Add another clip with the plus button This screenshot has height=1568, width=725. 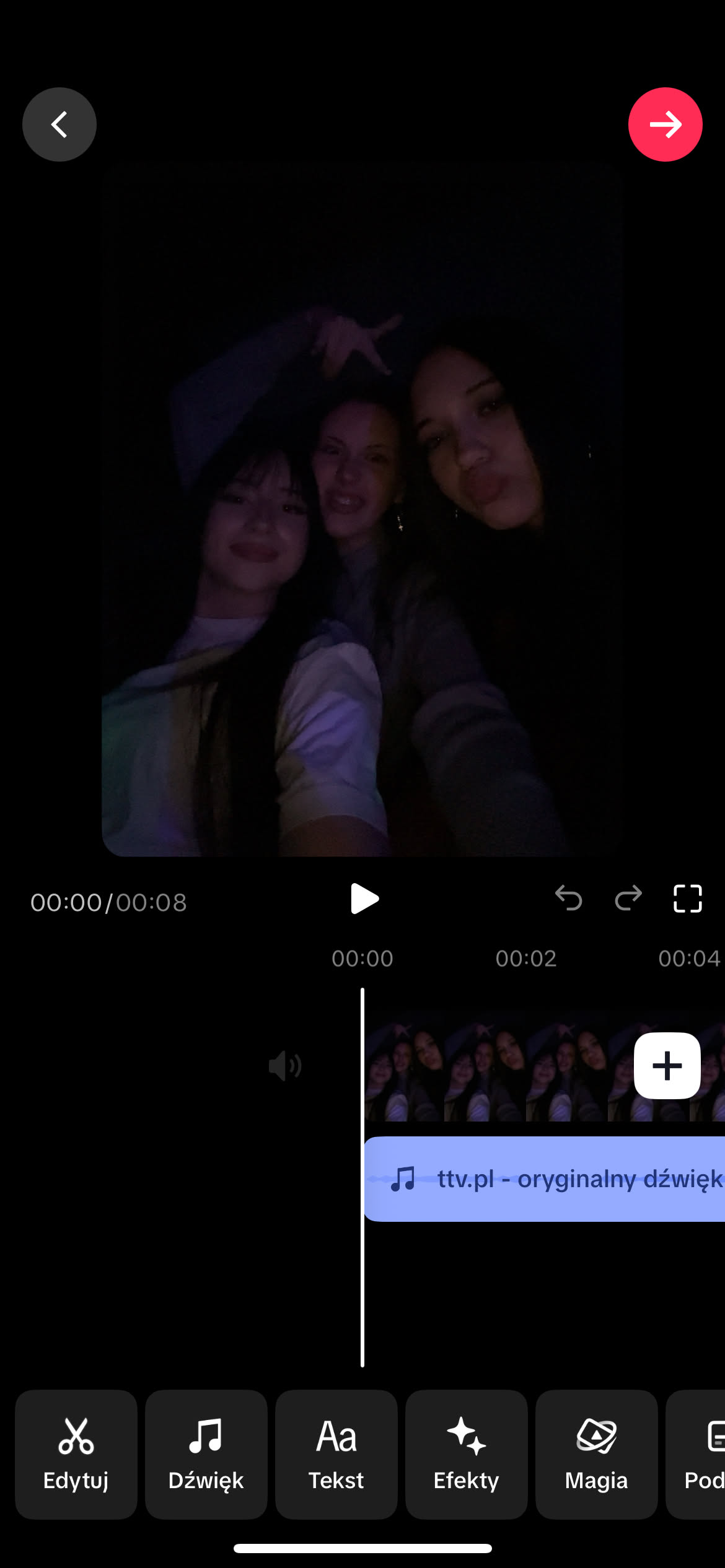[x=667, y=1066]
